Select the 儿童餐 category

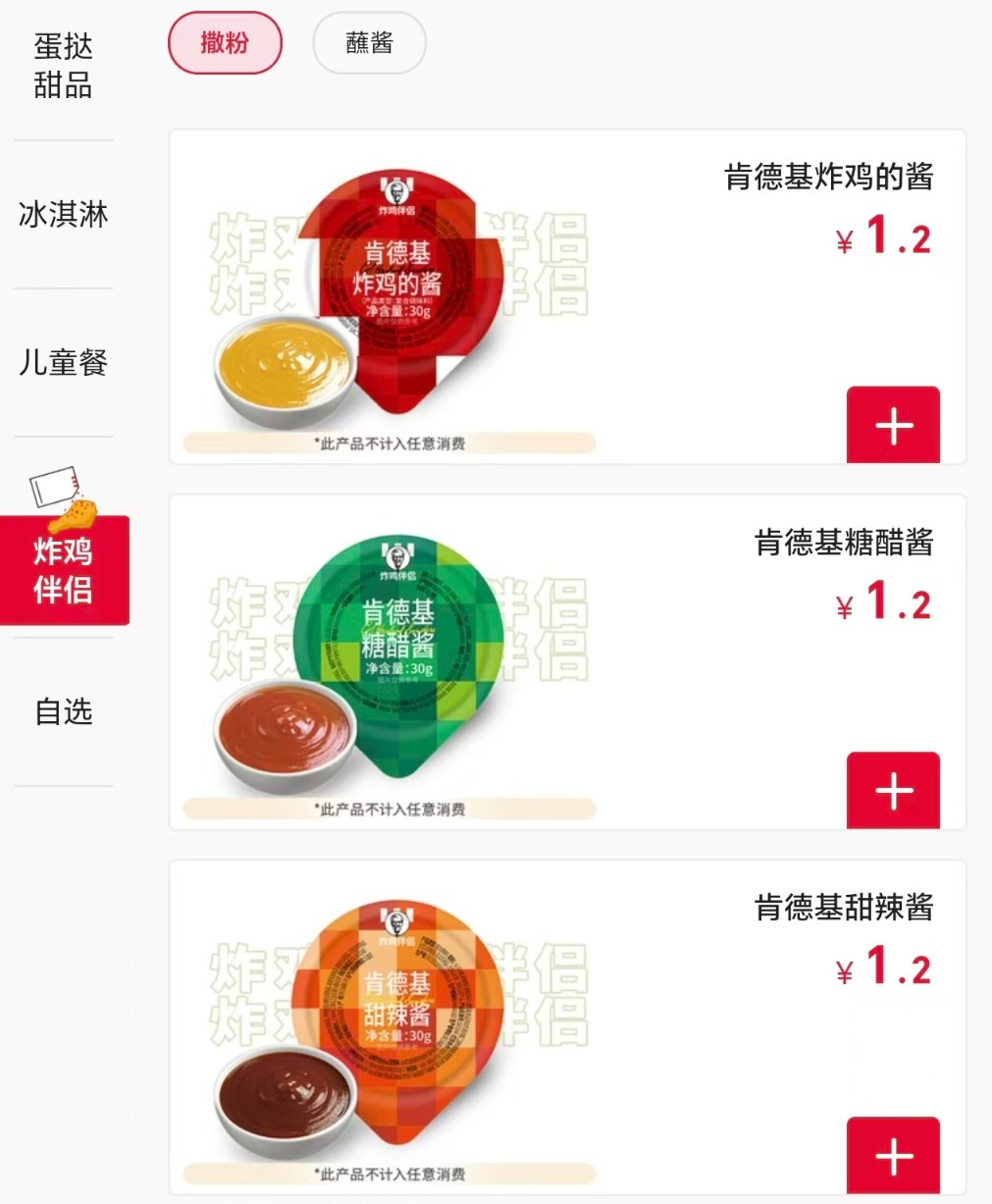tap(61, 363)
